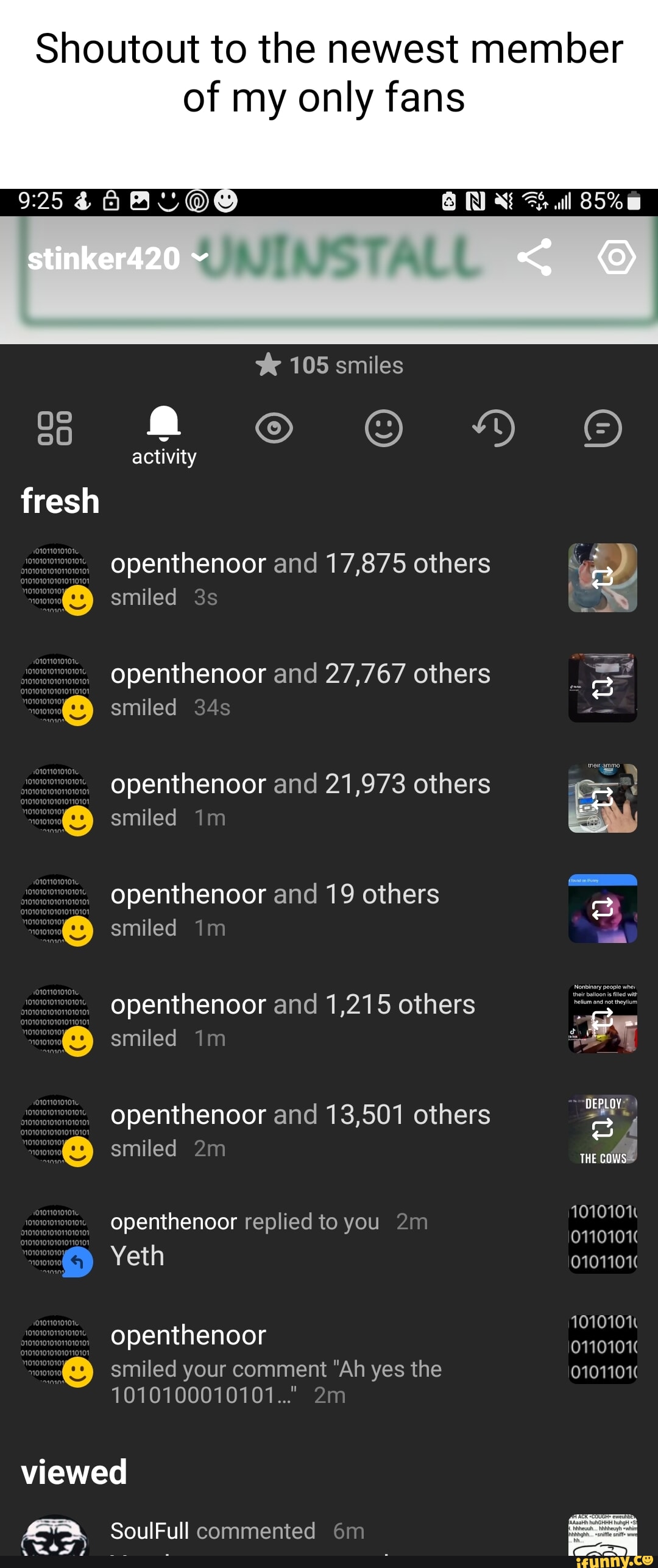Open profile settings via gear icon
The image size is (658, 1568).
(x=617, y=258)
